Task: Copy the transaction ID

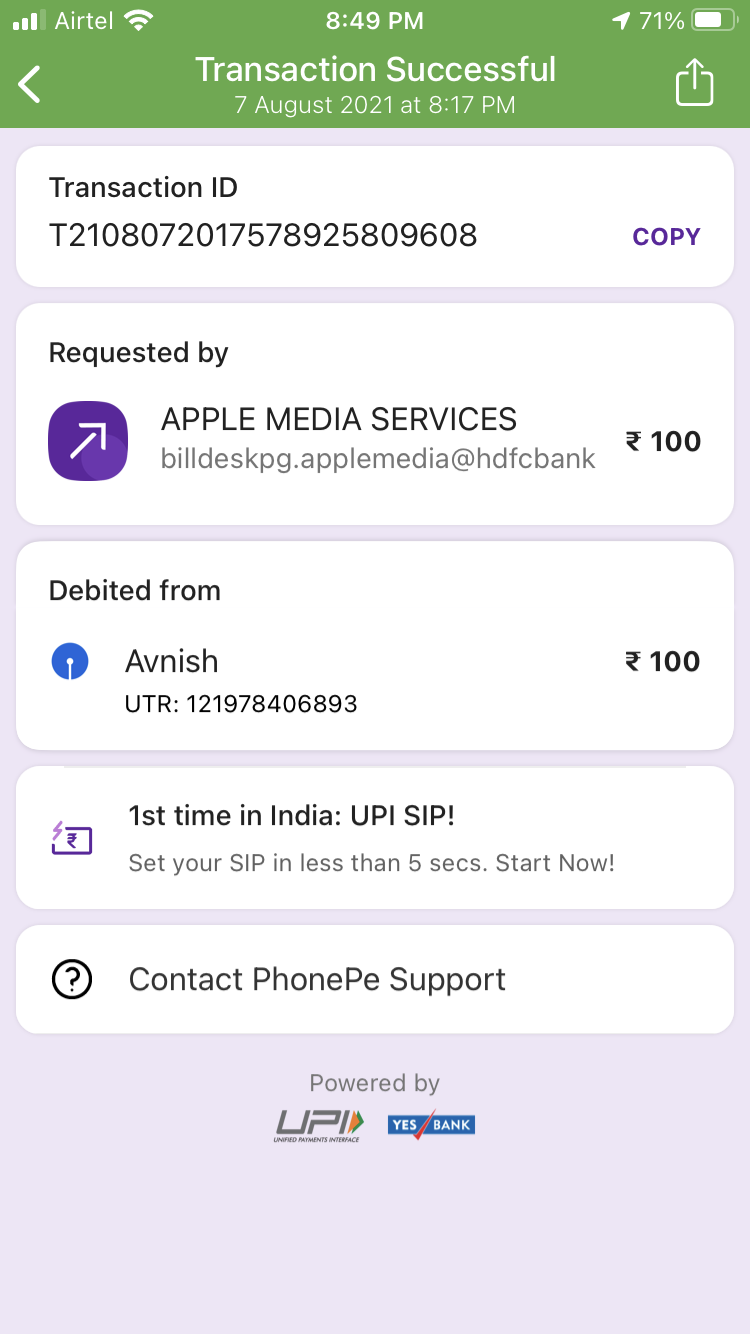Action: point(666,236)
